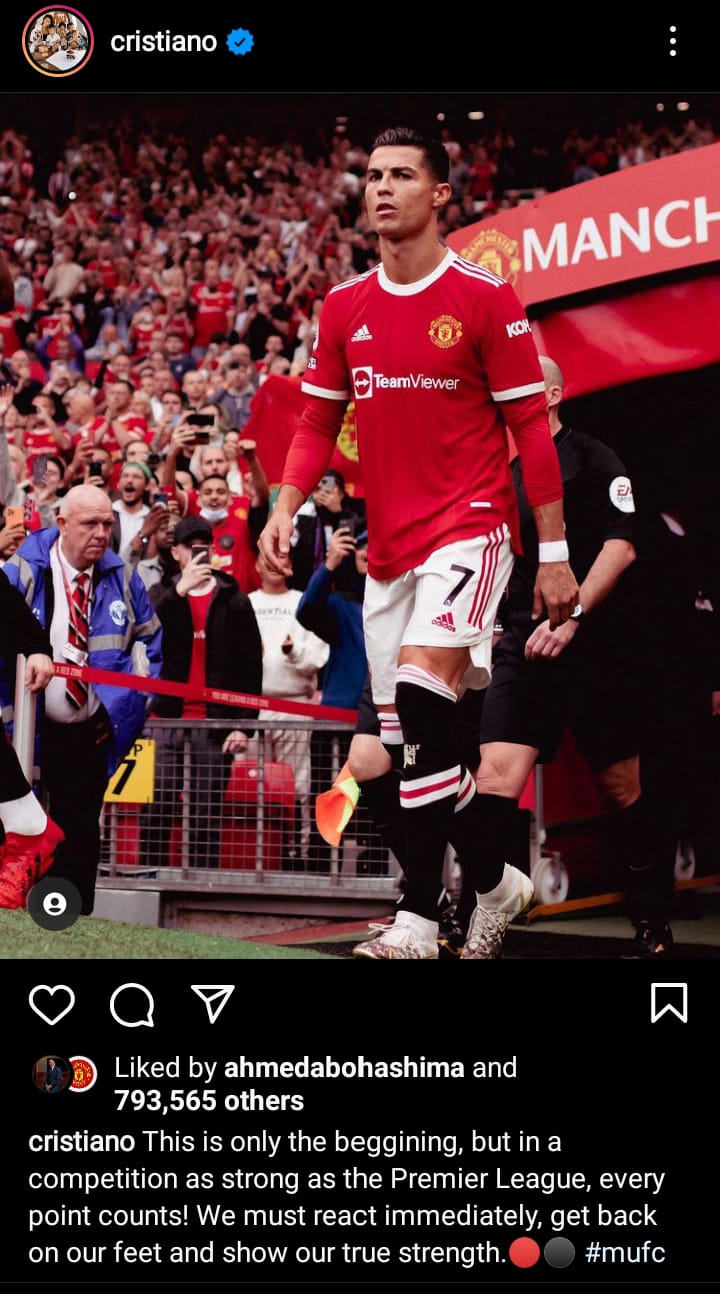Image resolution: width=720 pixels, height=1294 pixels.
Task: Open the post's three-dot options menu
Action: 672,42
